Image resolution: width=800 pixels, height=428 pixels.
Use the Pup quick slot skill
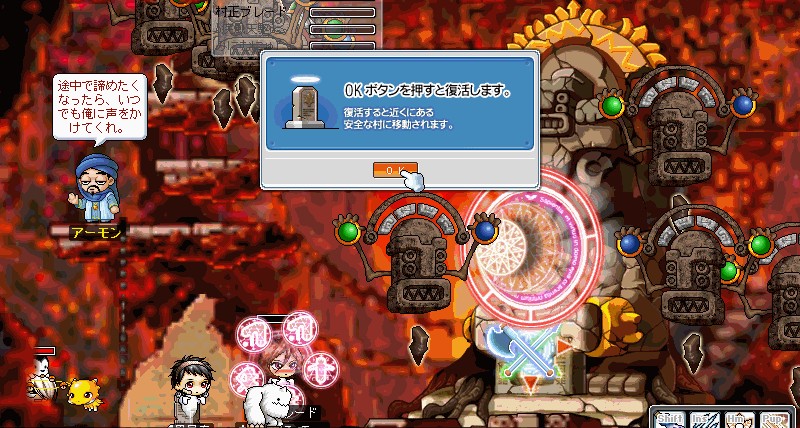(x=777, y=419)
